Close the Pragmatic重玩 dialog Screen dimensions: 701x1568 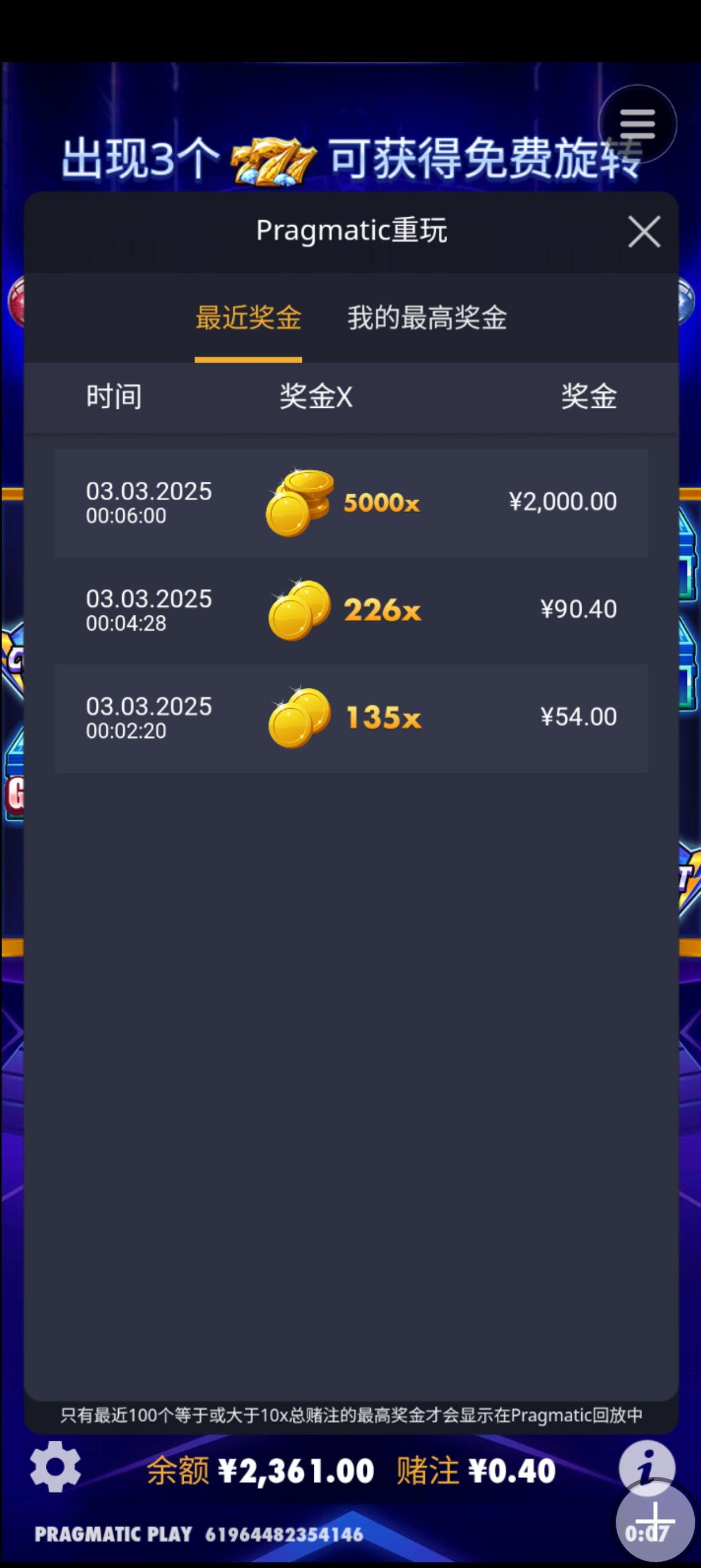tap(644, 231)
